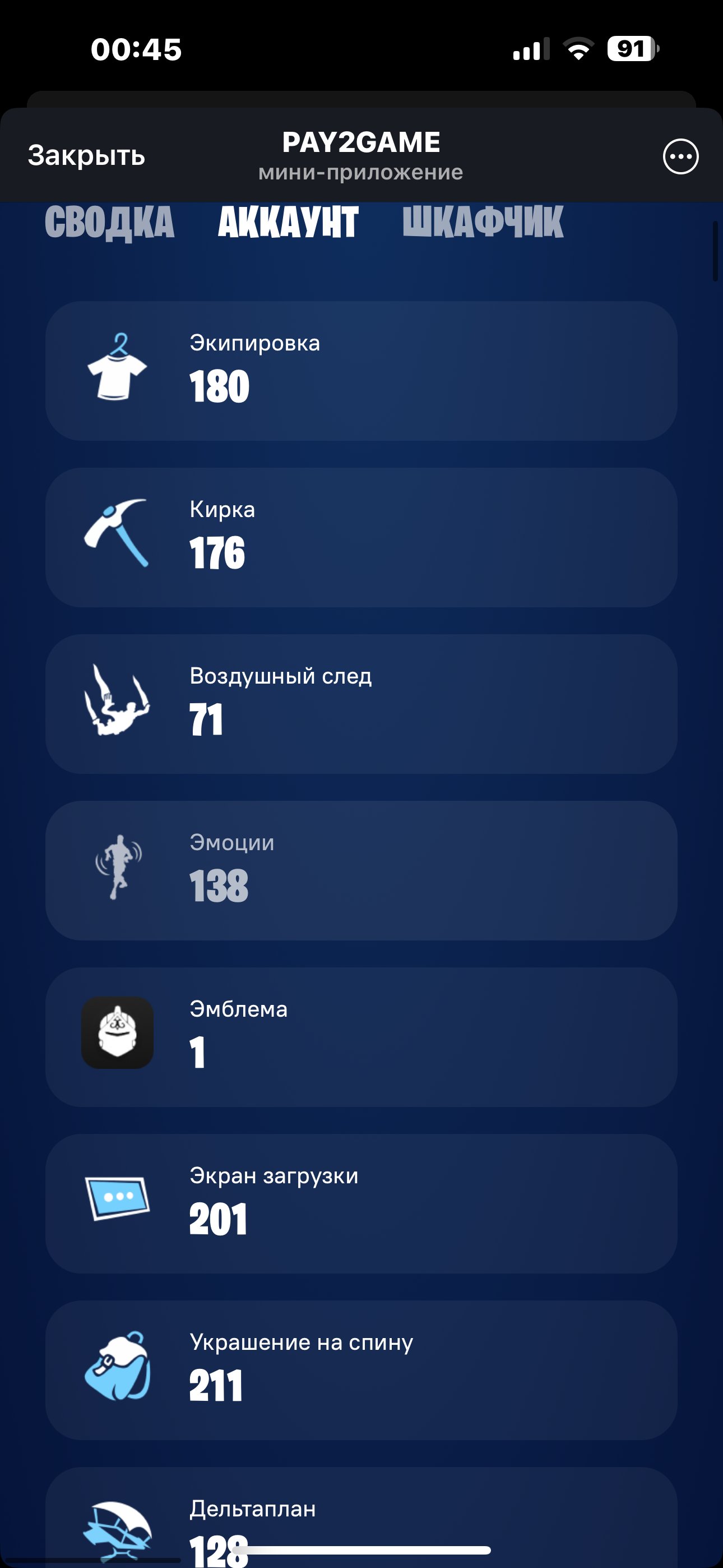The image size is (723, 1568).
Task: View the Воздушный след card
Action: [x=361, y=704]
